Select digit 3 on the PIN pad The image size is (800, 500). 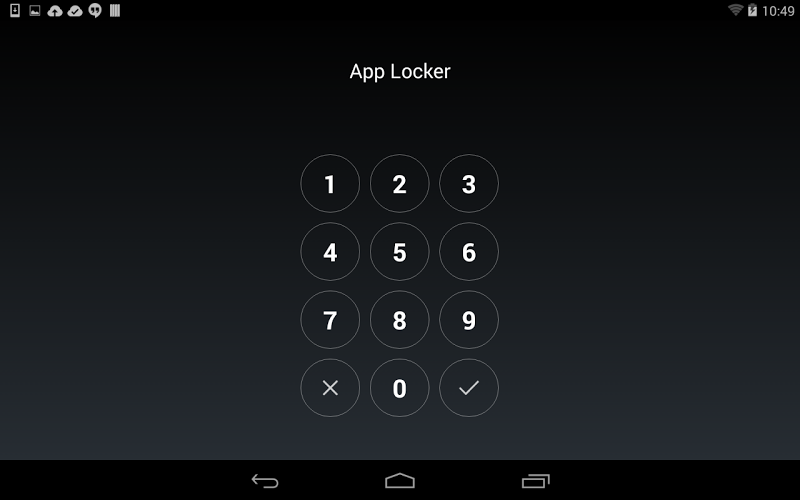point(469,184)
